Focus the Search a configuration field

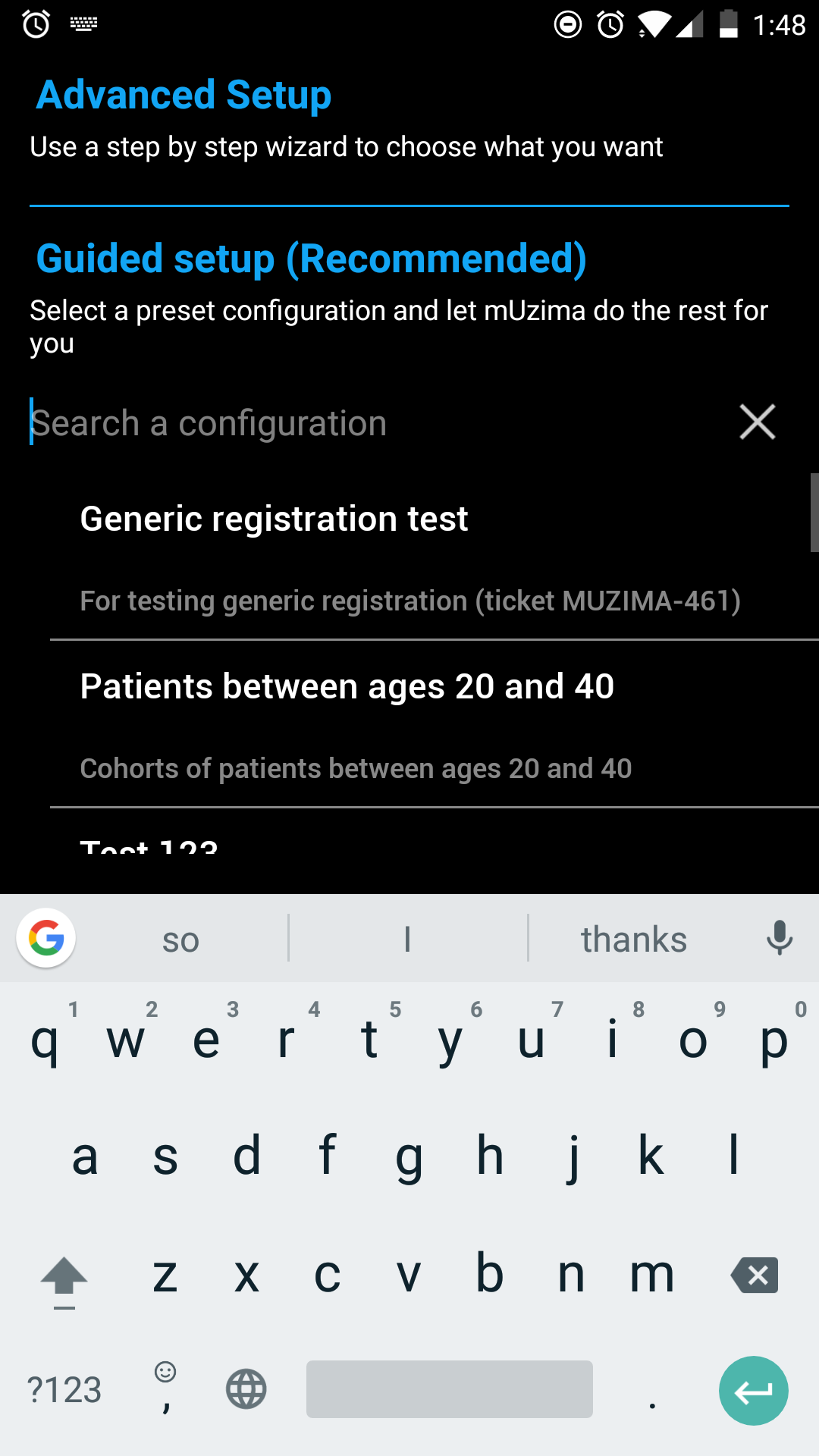point(379,422)
